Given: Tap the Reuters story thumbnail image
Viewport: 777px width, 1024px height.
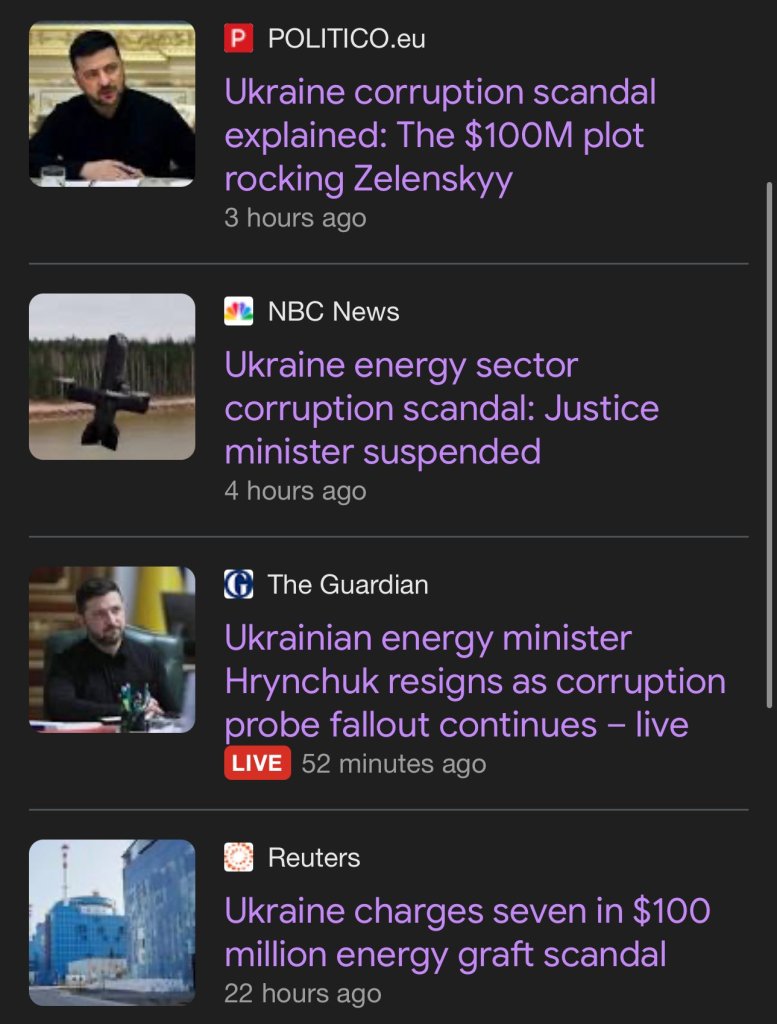Looking at the screenshot, I should (112, 921).
